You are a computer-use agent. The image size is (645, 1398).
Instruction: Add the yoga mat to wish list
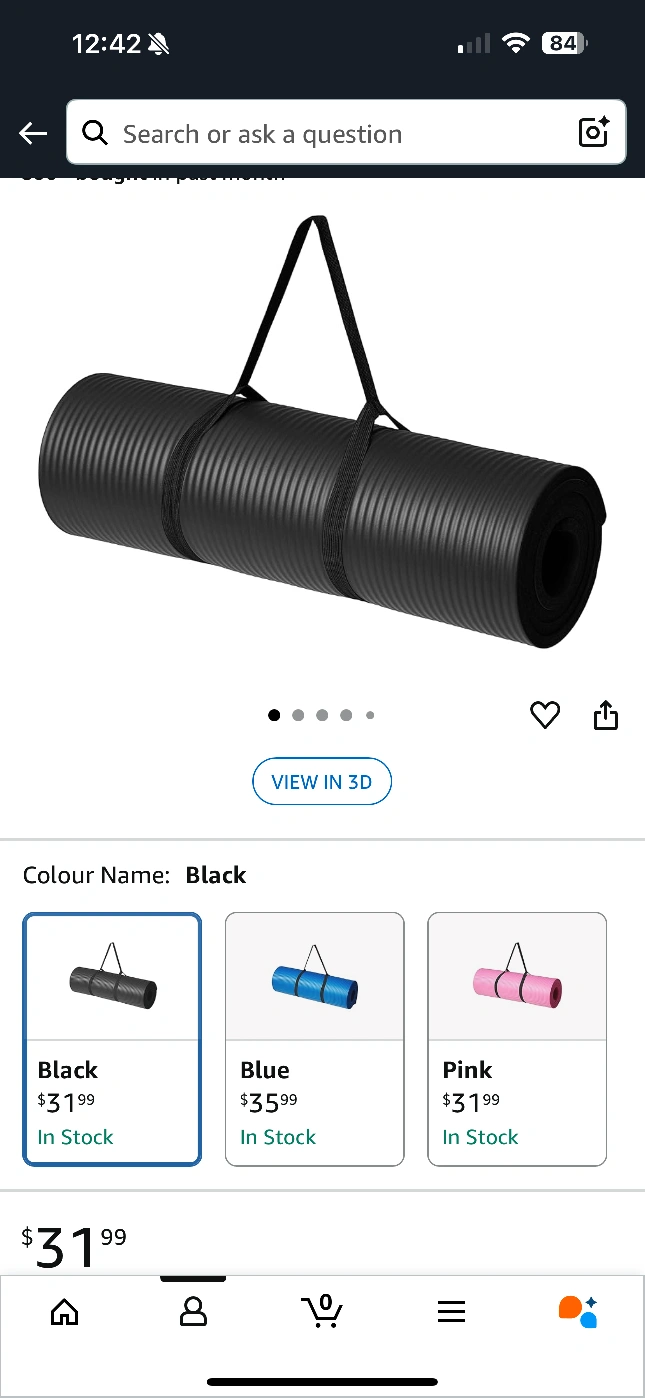pos(545,715)
